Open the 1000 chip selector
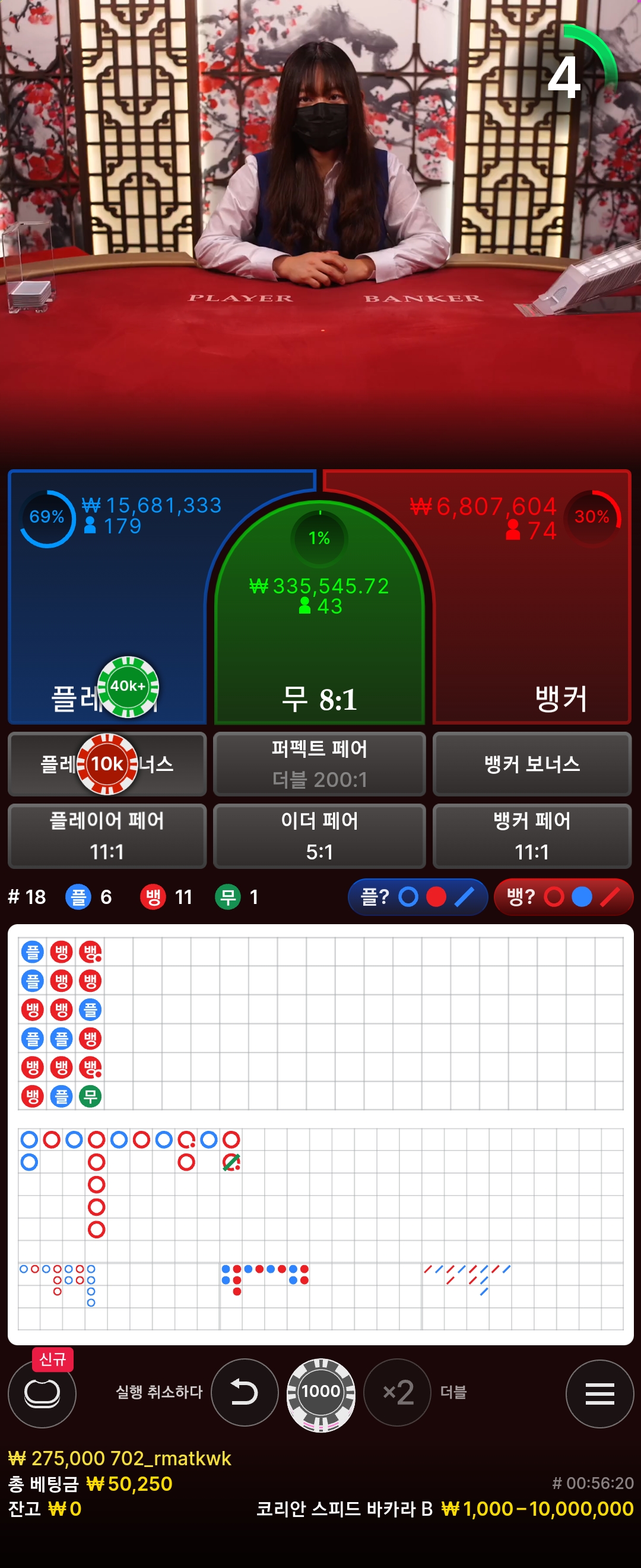The width and height of the screenshot is (641, 1568). pos(320,1392)
